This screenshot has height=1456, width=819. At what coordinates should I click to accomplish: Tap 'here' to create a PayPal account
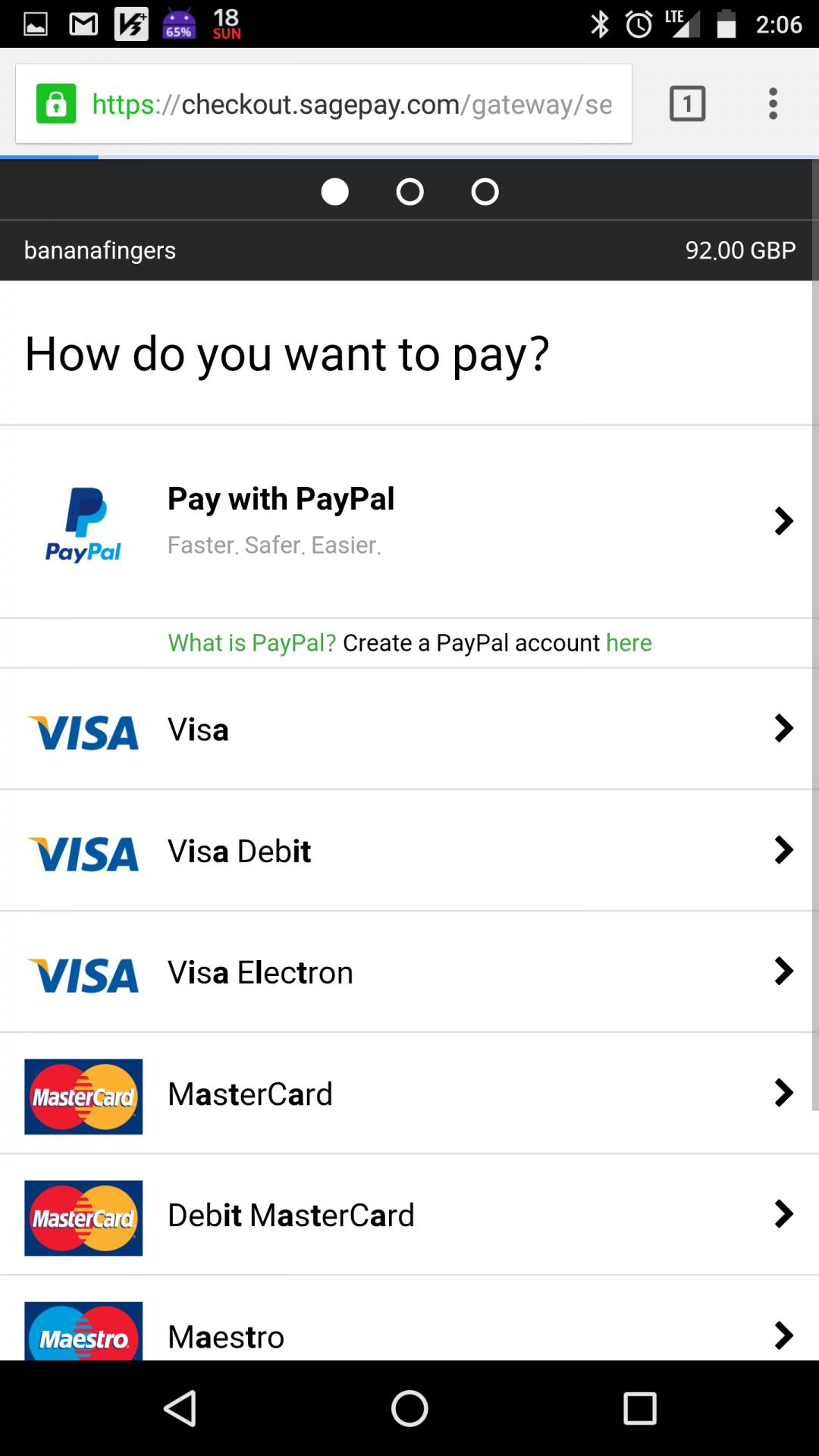click(629, 643)
